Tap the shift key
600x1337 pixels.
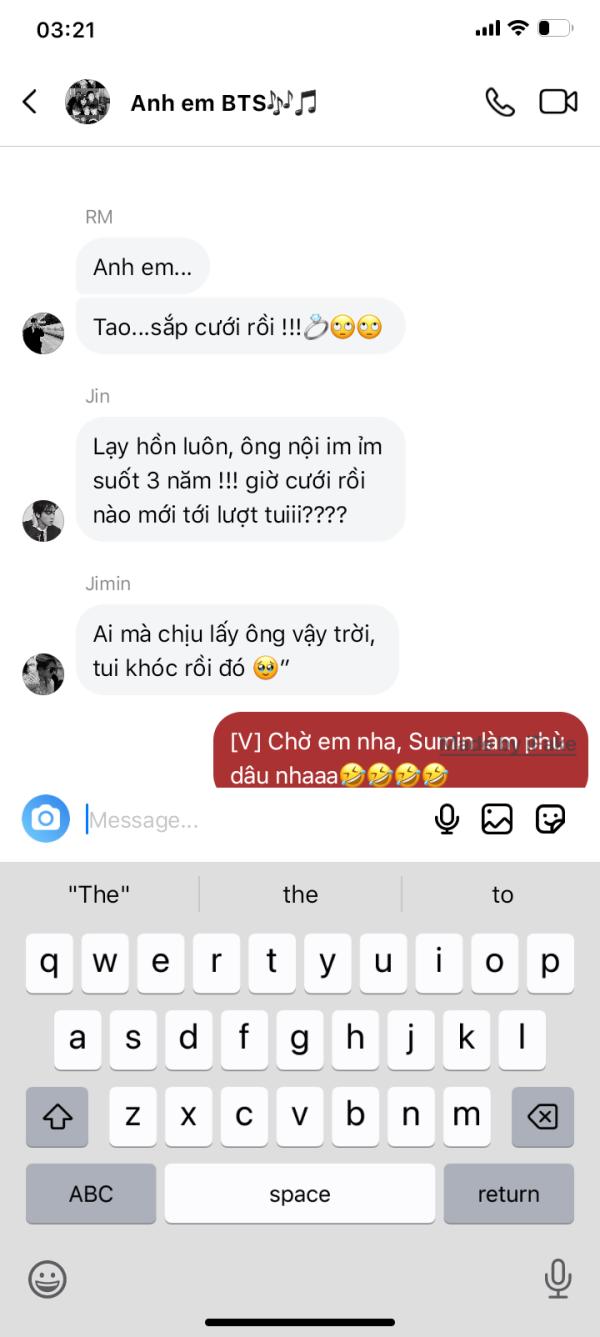[57, 1117]
